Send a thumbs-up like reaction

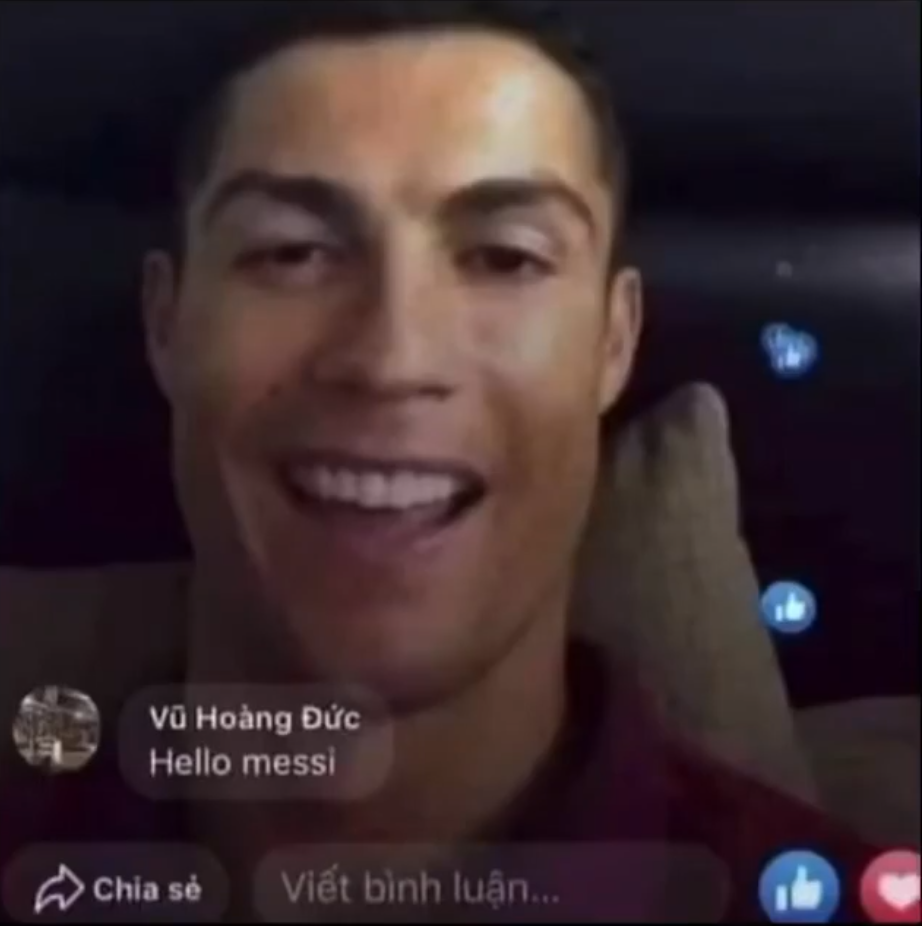[798, 888]
